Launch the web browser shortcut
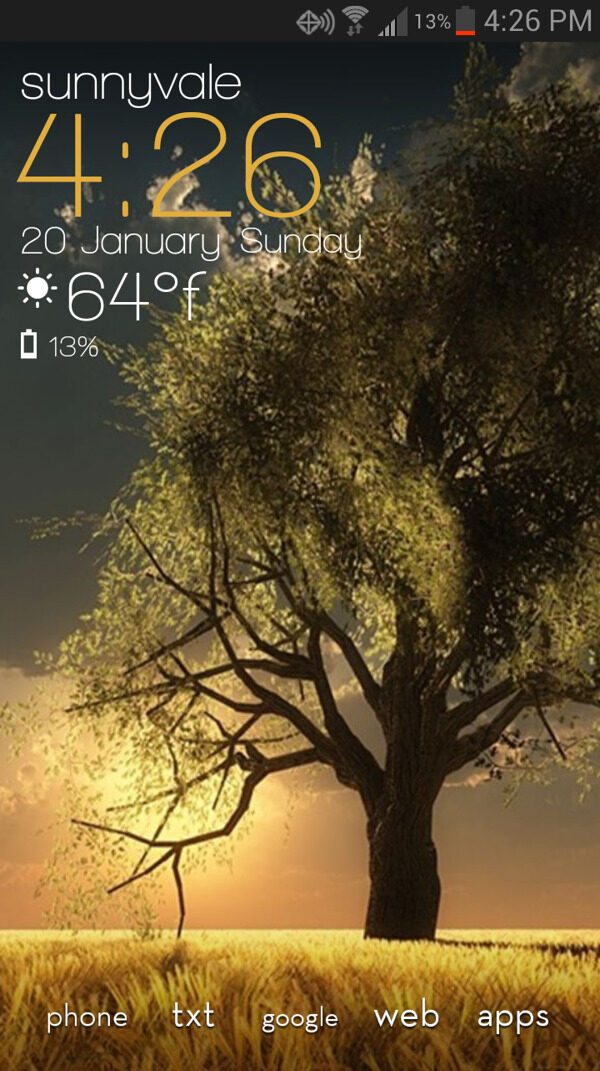 coord(406,1016)
